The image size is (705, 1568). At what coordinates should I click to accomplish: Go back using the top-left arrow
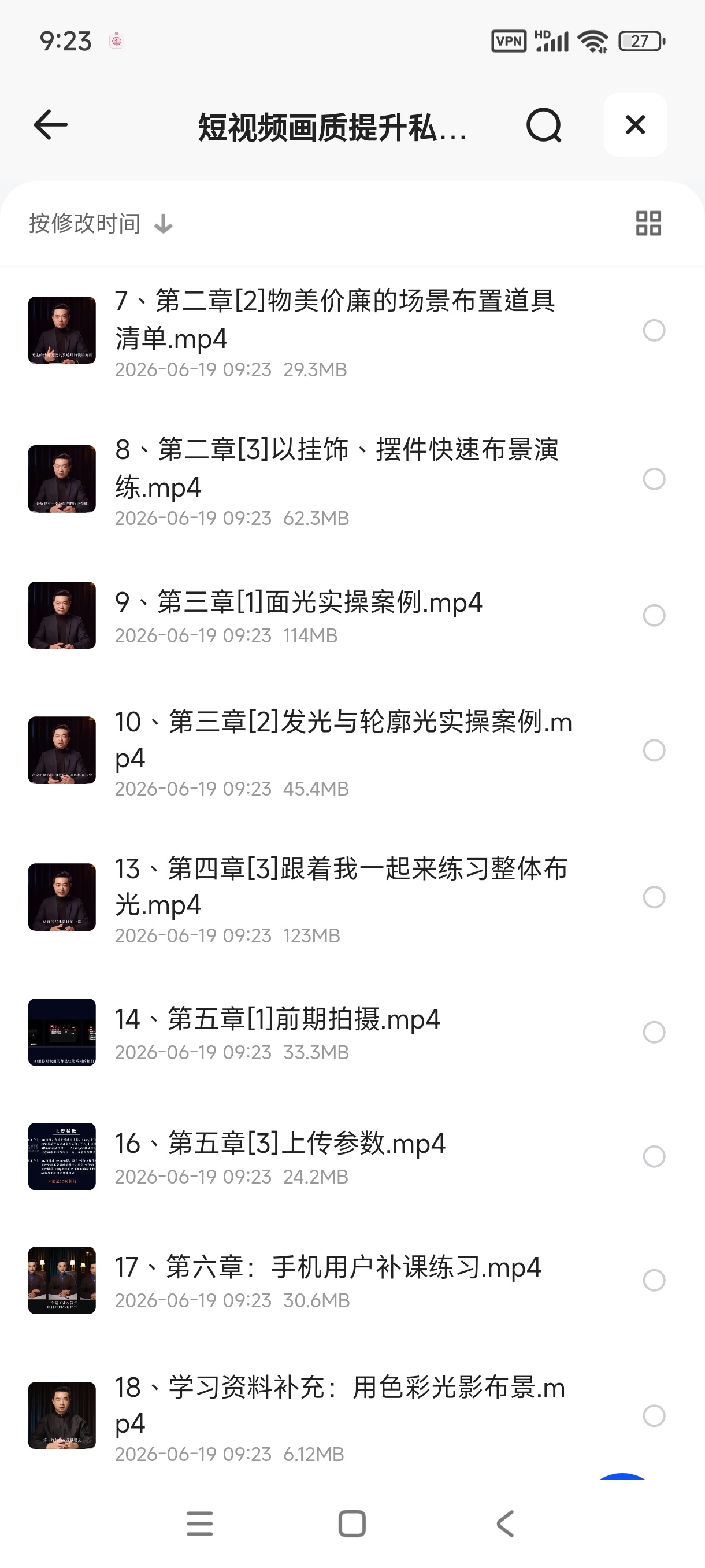[x=50, y=125]
